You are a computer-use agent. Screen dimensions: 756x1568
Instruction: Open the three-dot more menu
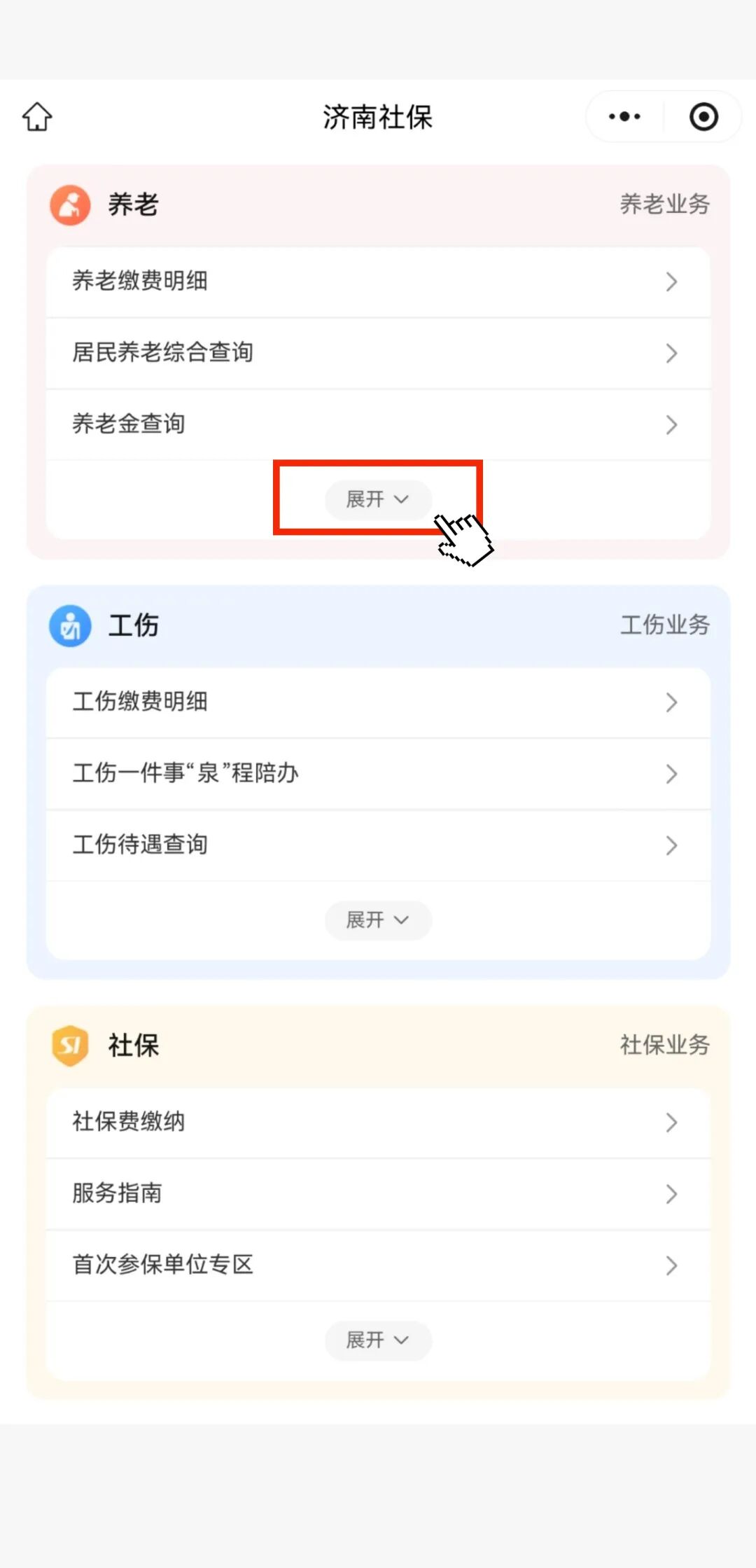[x=624, y=117]
